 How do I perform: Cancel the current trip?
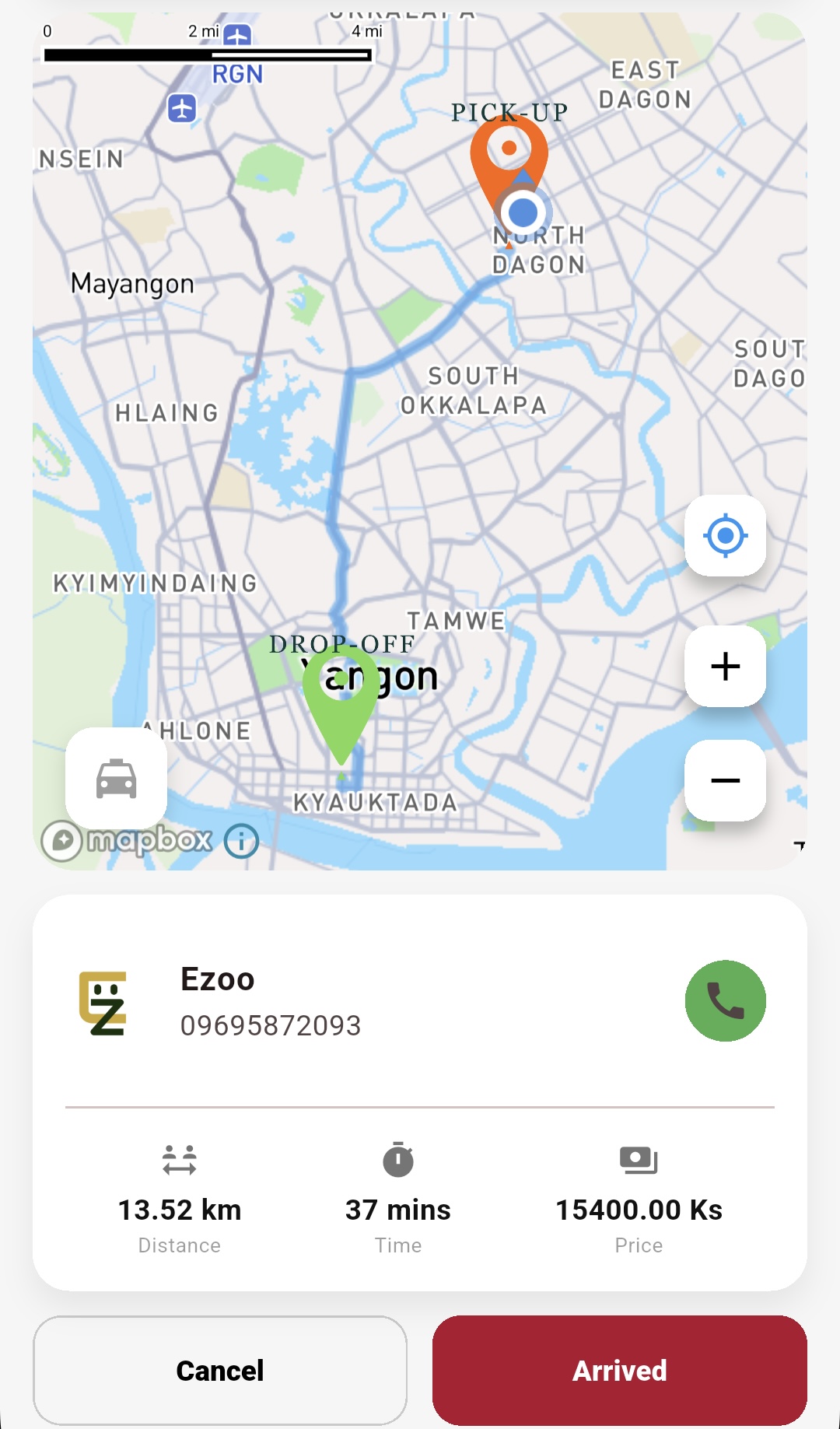tap(220, 1371)
